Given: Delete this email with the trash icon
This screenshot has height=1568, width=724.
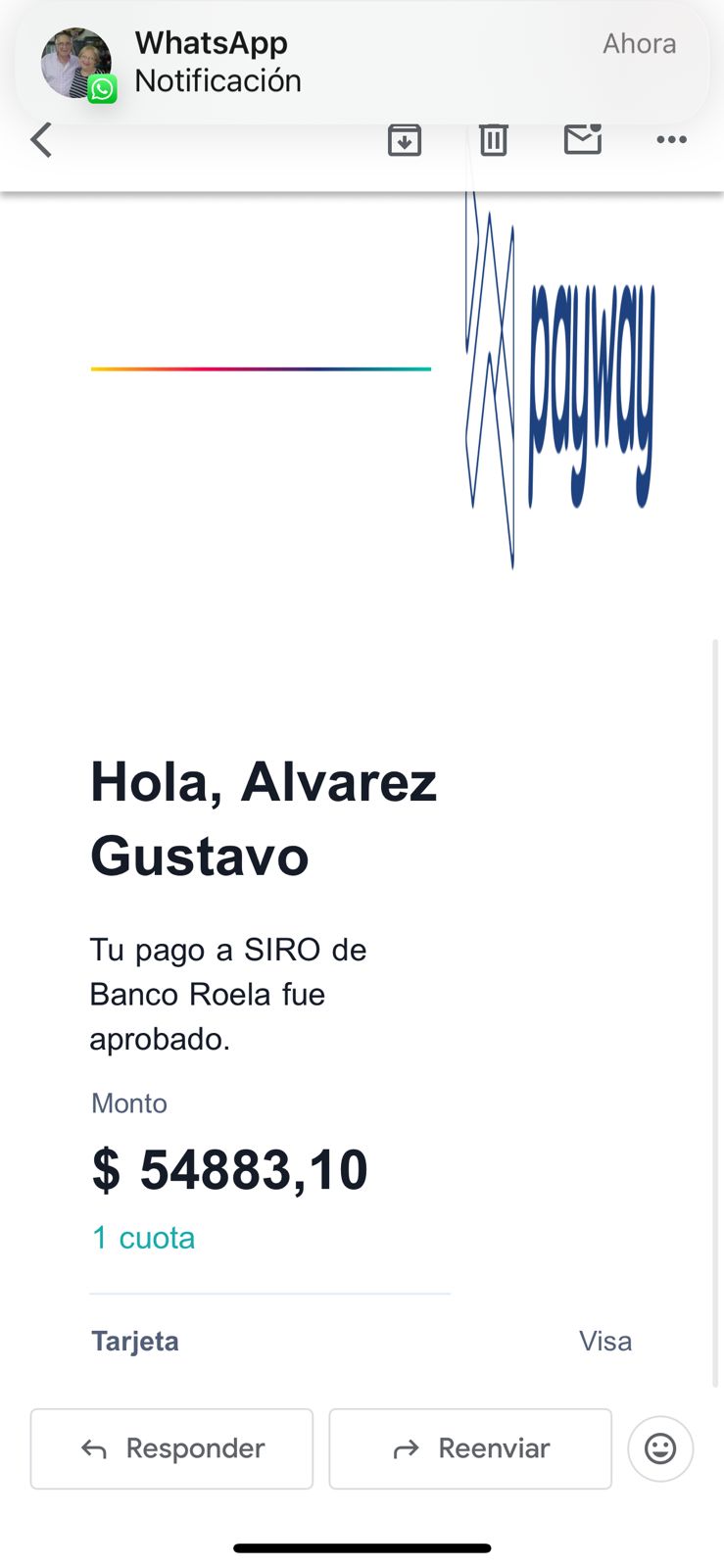Looking at the screenshot, I should click(493, 140).
